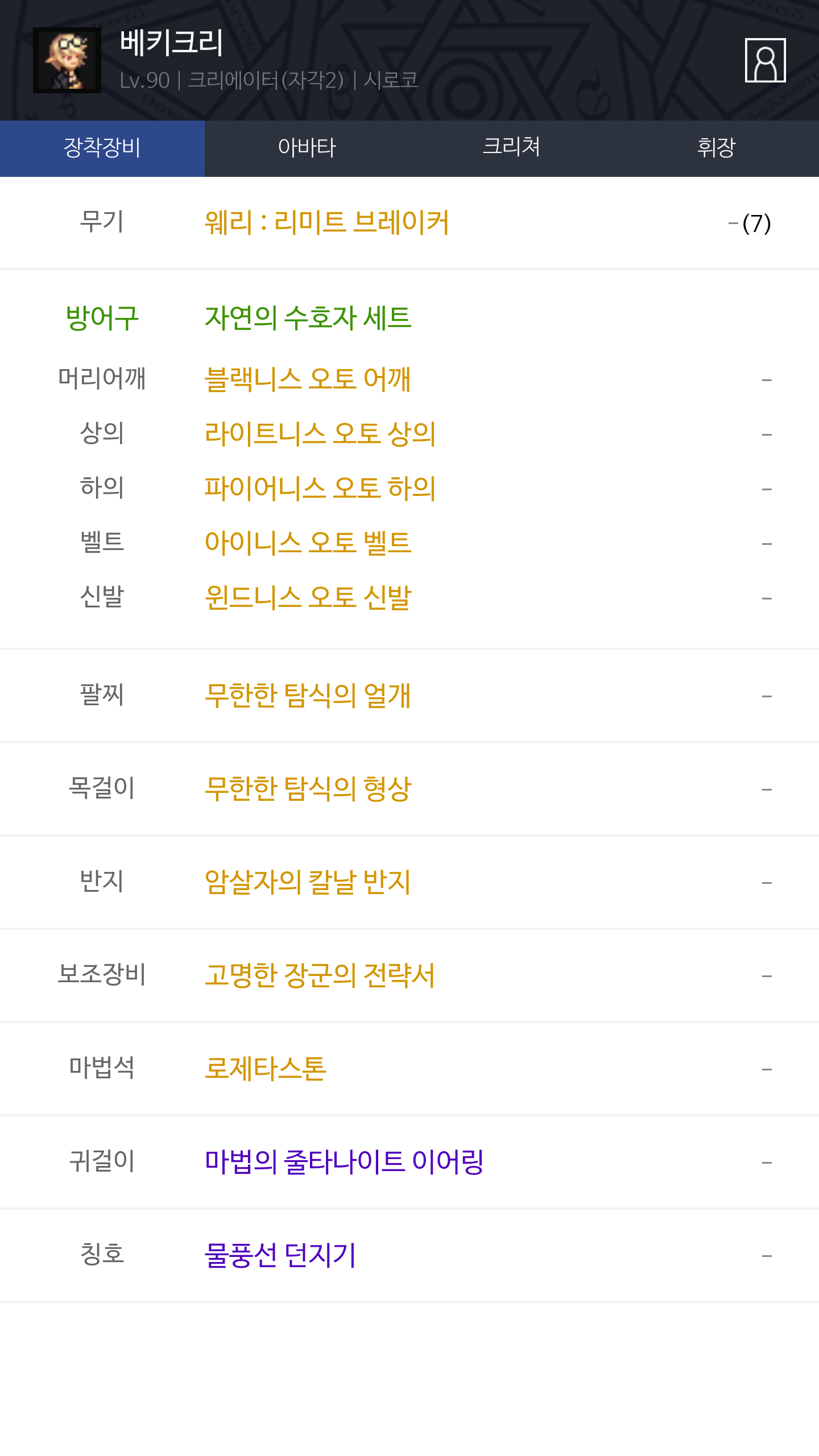The width and height of the screenshot is (819, 1456).
Task: Open 아이니스 오토 벨트 item
Action: click(x=308, y=543)
